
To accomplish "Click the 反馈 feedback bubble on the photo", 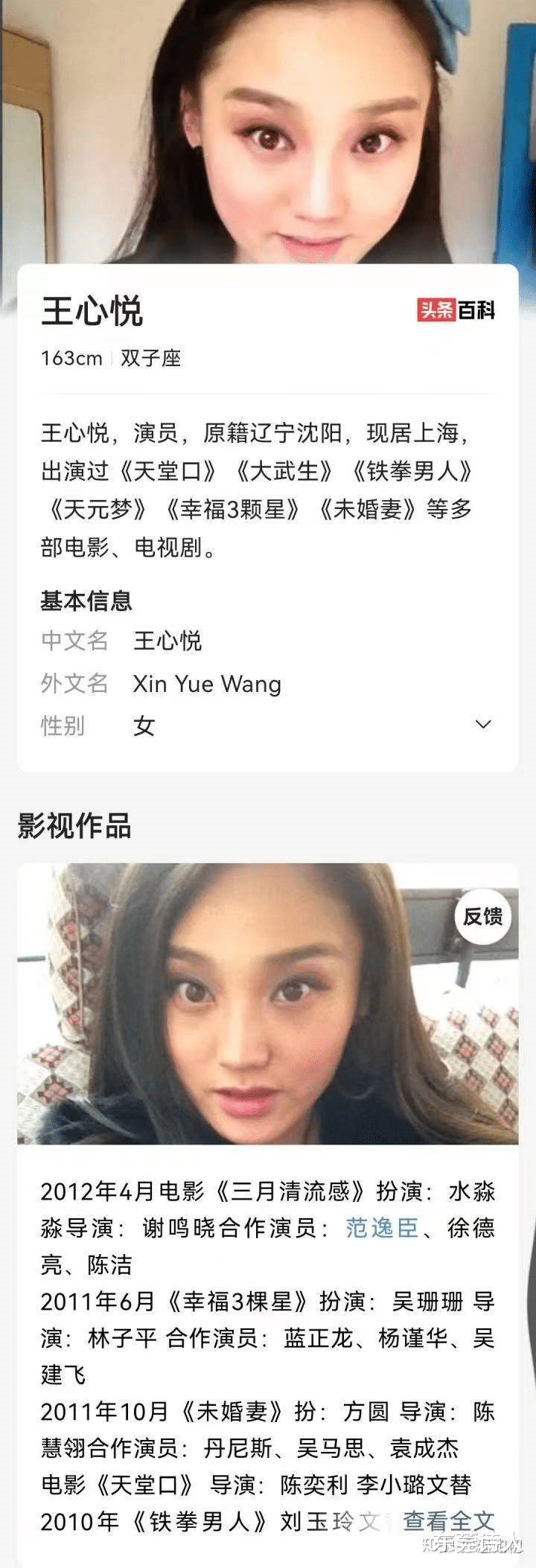I will click(x=482, y=920).
